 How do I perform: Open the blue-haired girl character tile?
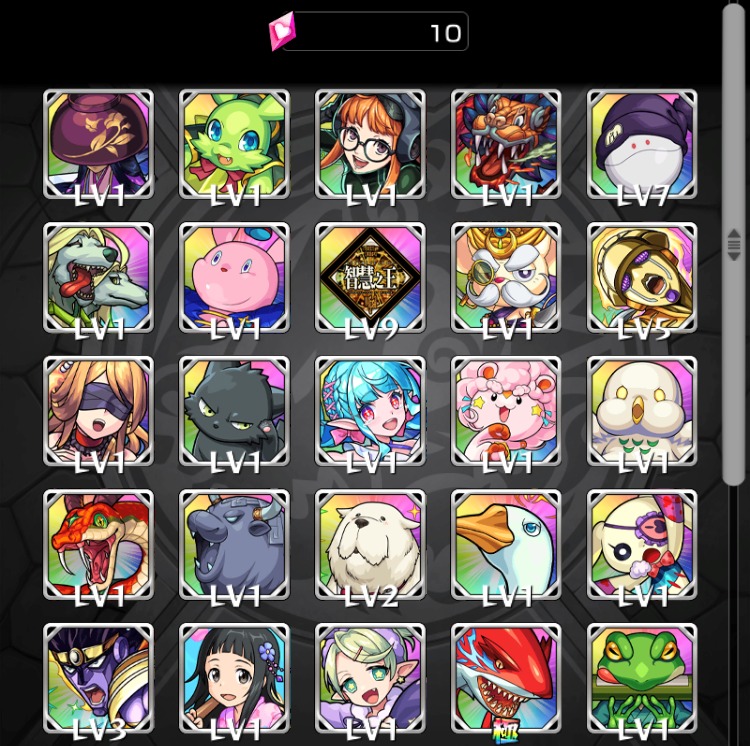click(x=370, y=411)
